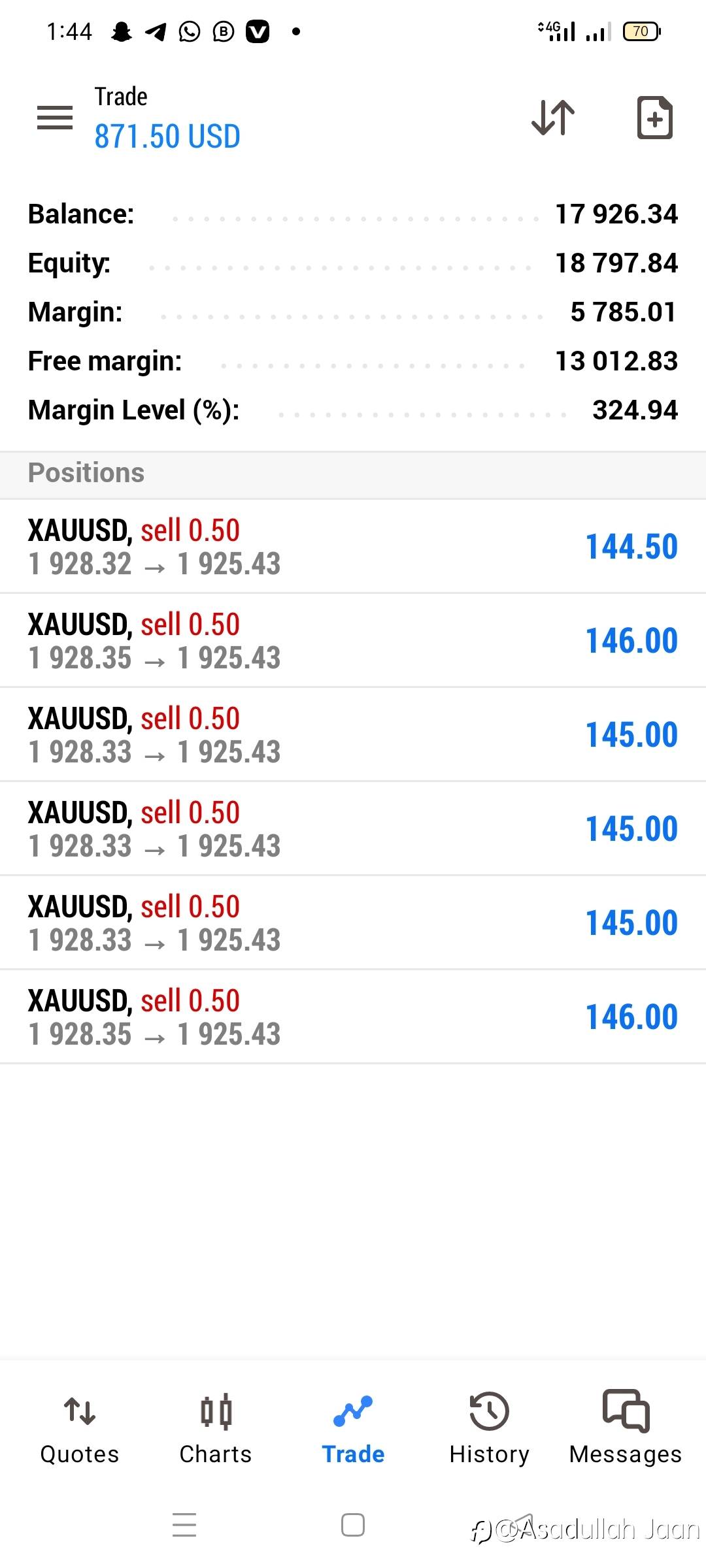Open the History tab

click(x=489, y=1428)
